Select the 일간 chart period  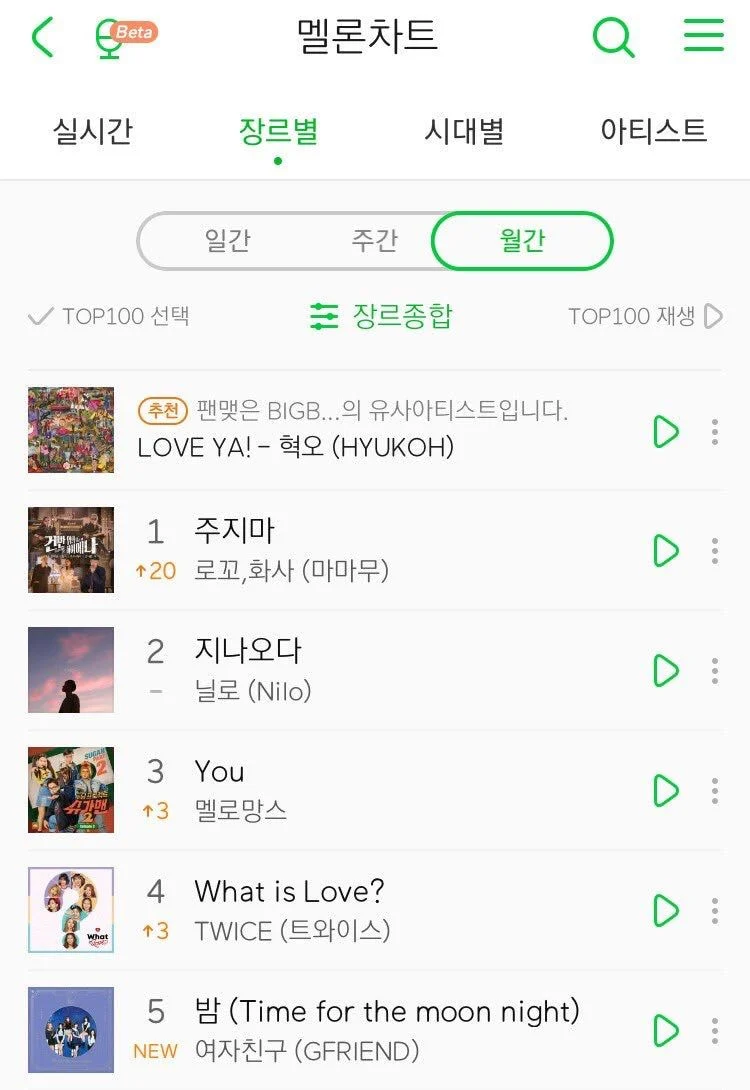tap(227, 241)
